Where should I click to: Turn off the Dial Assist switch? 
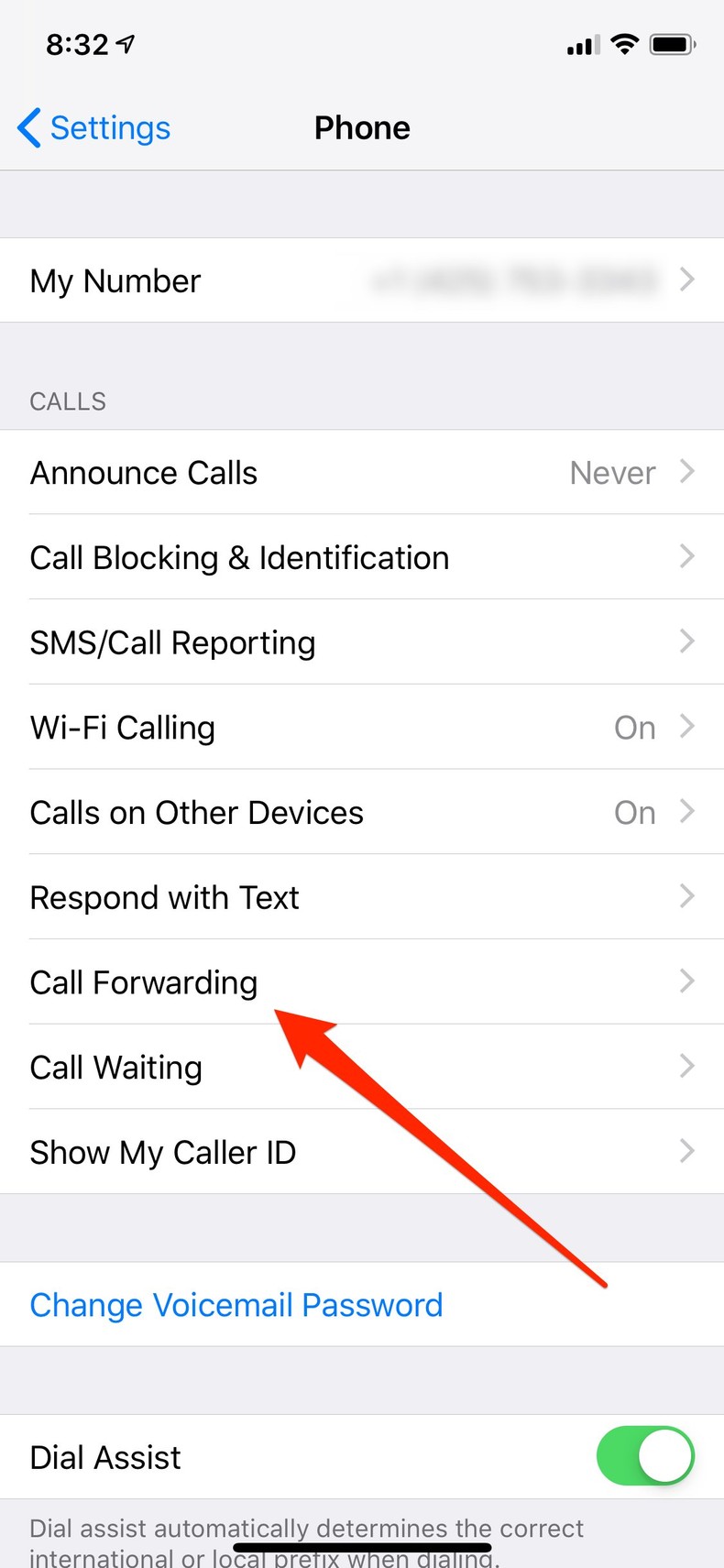644,1456
